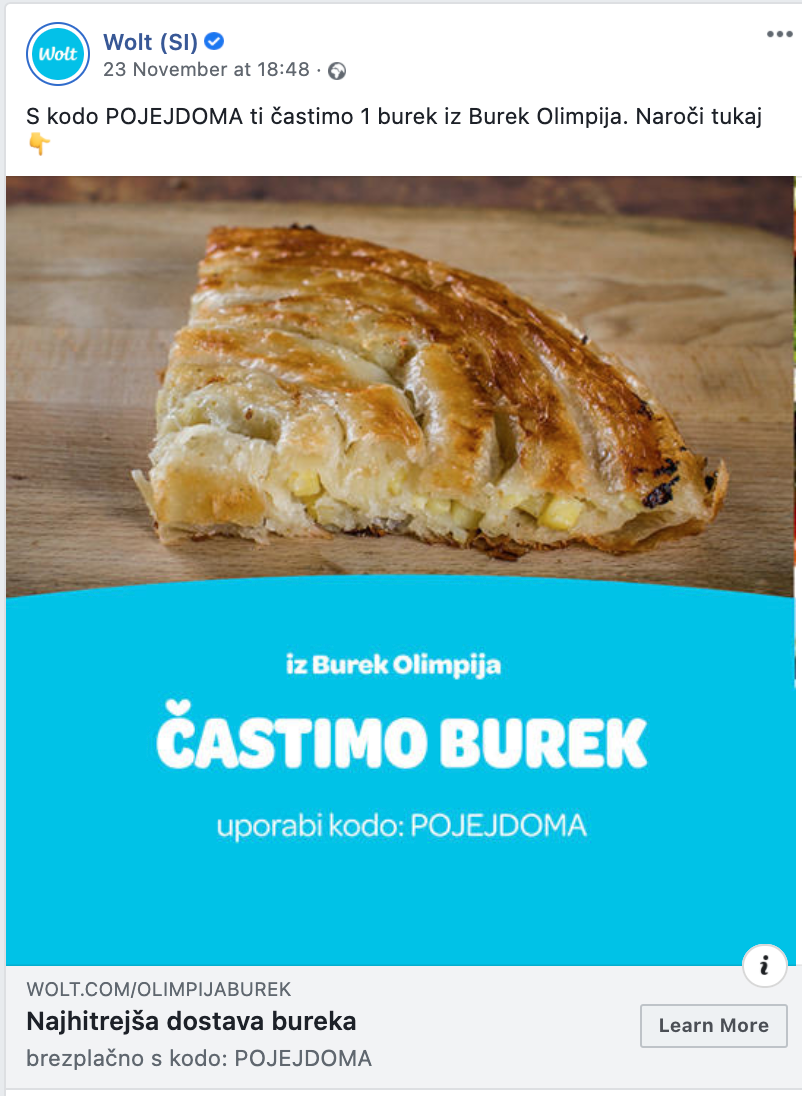The height and width of the screenshot is (1096, 802).
Task: Open the post timestamp 23 November
Action: pos(206,70)
